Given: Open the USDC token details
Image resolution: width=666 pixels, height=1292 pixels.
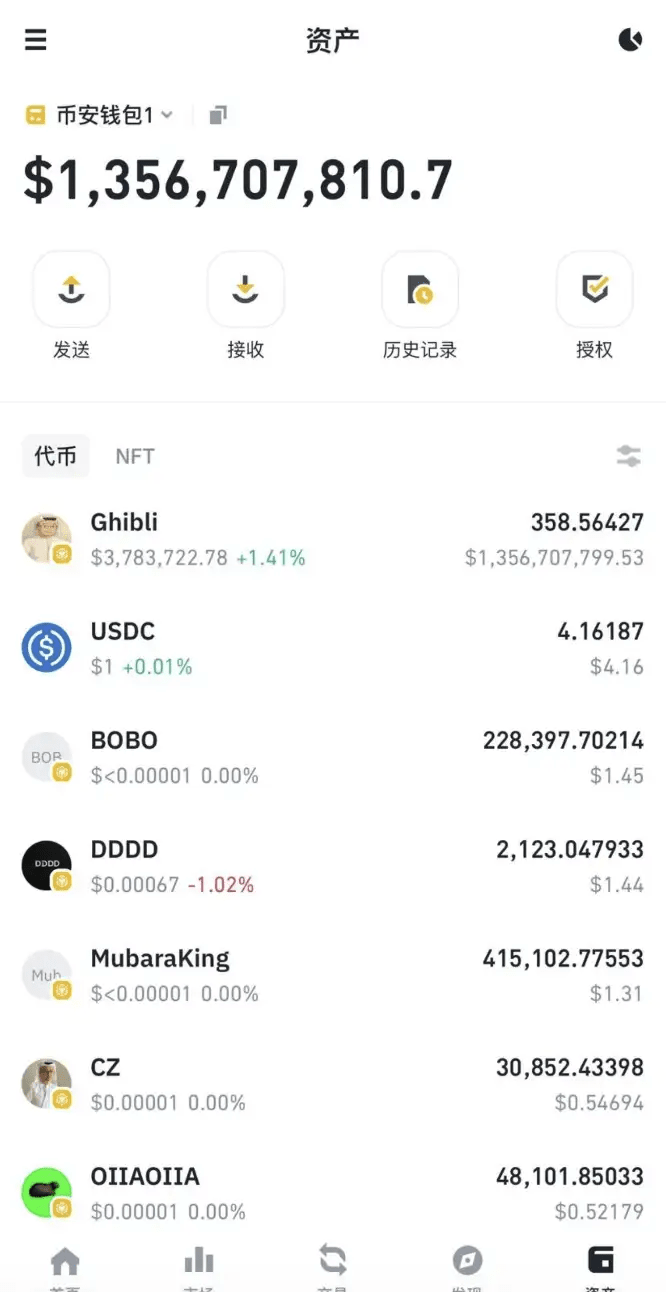Looking at the screenshot, I should [x=333, y=648].
